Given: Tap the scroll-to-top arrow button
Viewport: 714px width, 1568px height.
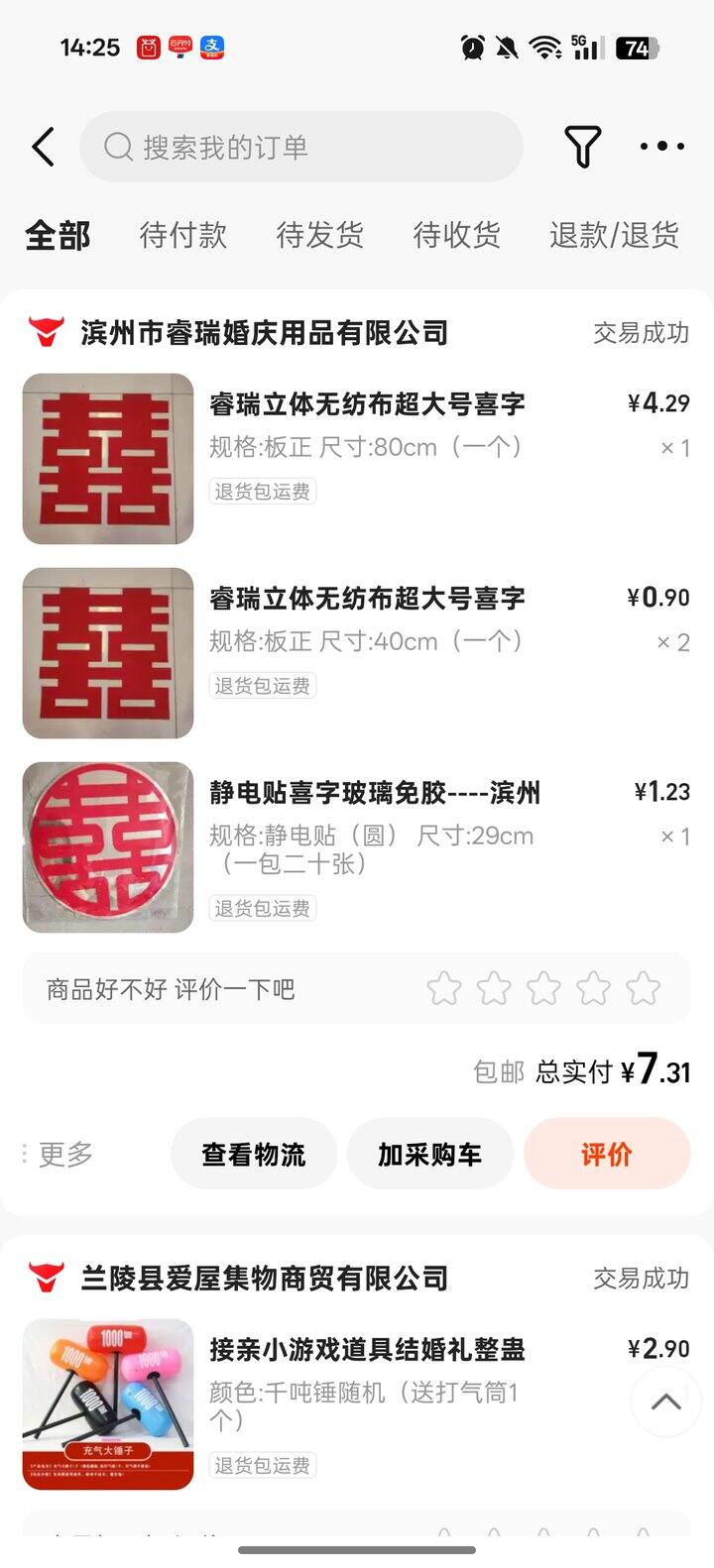Looking at the screenshot, I should pyautogui.click(x=666, y=1401).
